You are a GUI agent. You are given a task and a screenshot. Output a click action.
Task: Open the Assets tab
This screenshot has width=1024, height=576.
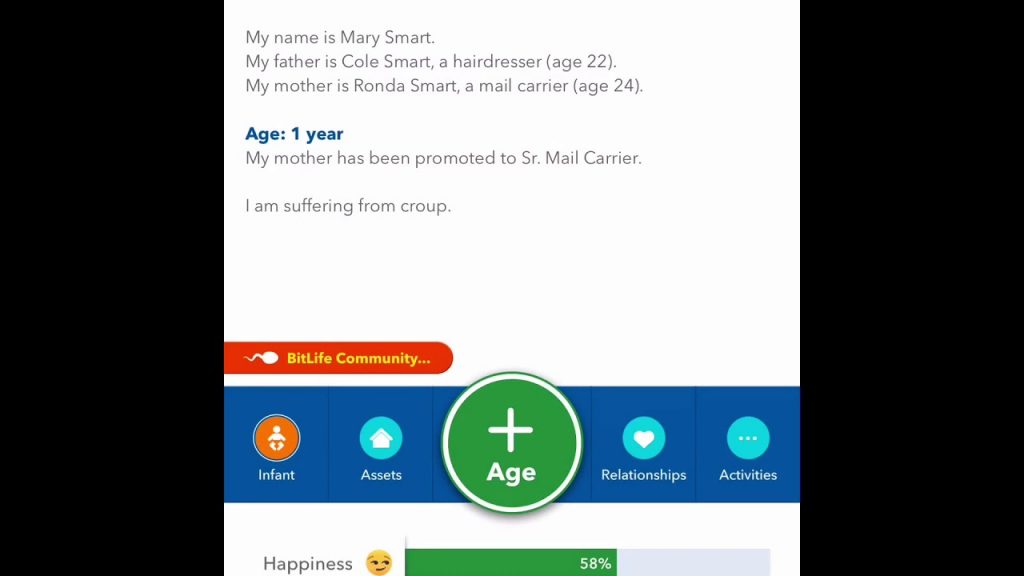[381, 446]
